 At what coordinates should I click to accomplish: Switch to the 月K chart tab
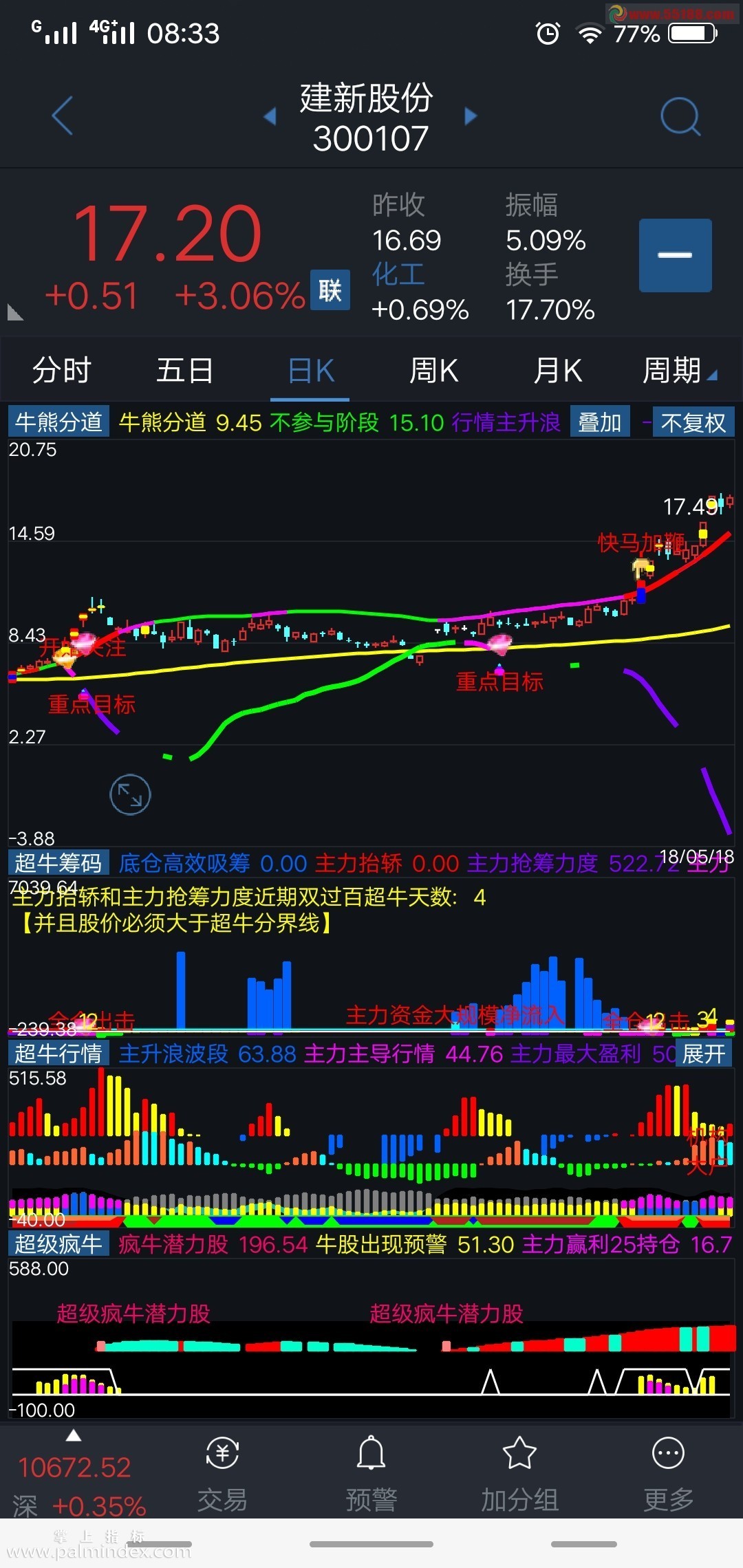[x=557, y=371]
